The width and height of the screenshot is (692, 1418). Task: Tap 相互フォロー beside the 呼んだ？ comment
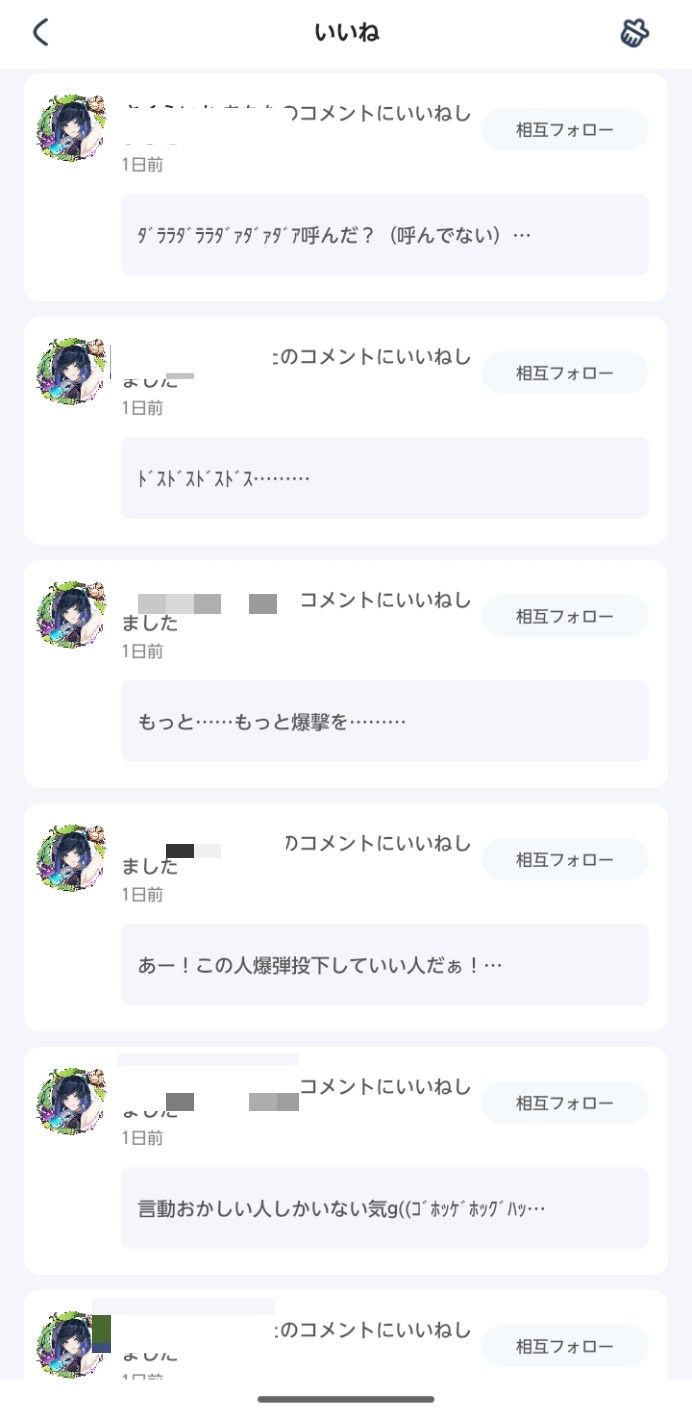click(565, 129)
